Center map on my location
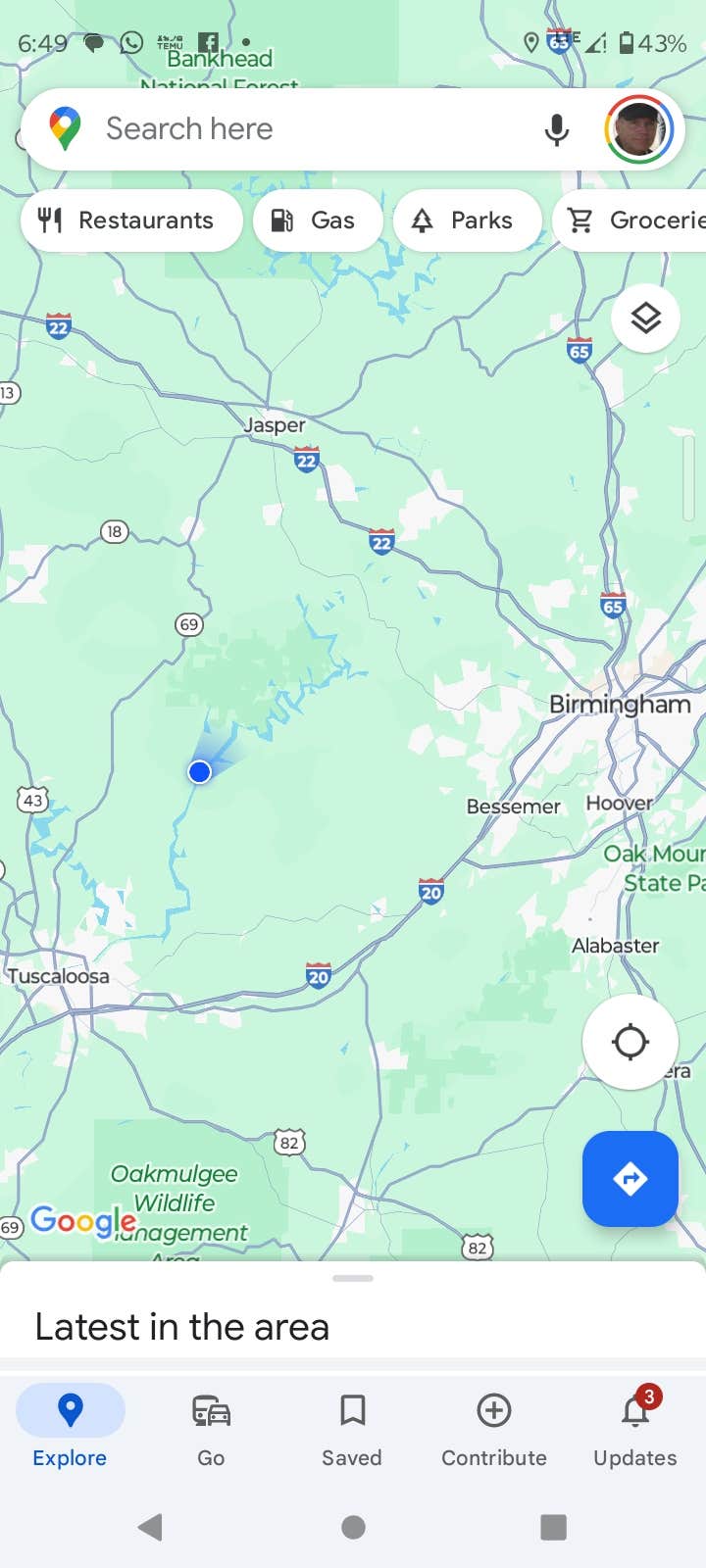 click(630, 1041)
